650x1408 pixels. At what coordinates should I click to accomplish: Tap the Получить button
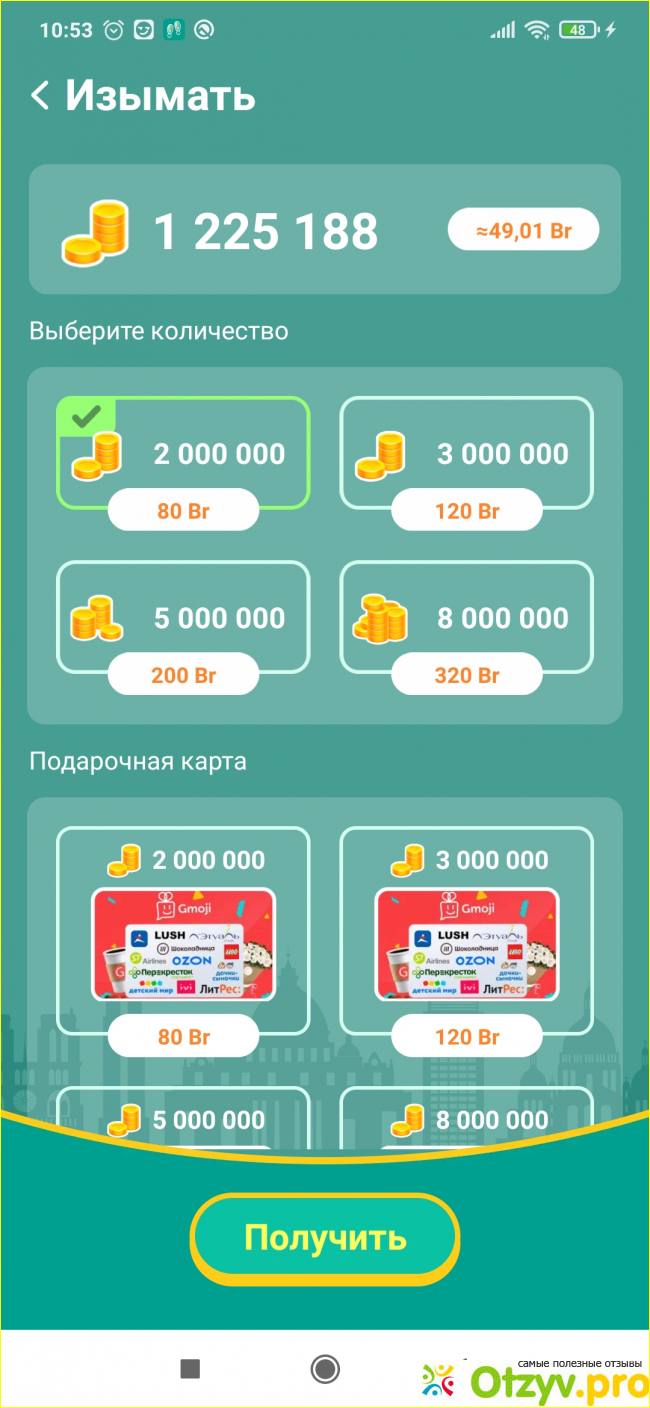tap(325, 1238)
